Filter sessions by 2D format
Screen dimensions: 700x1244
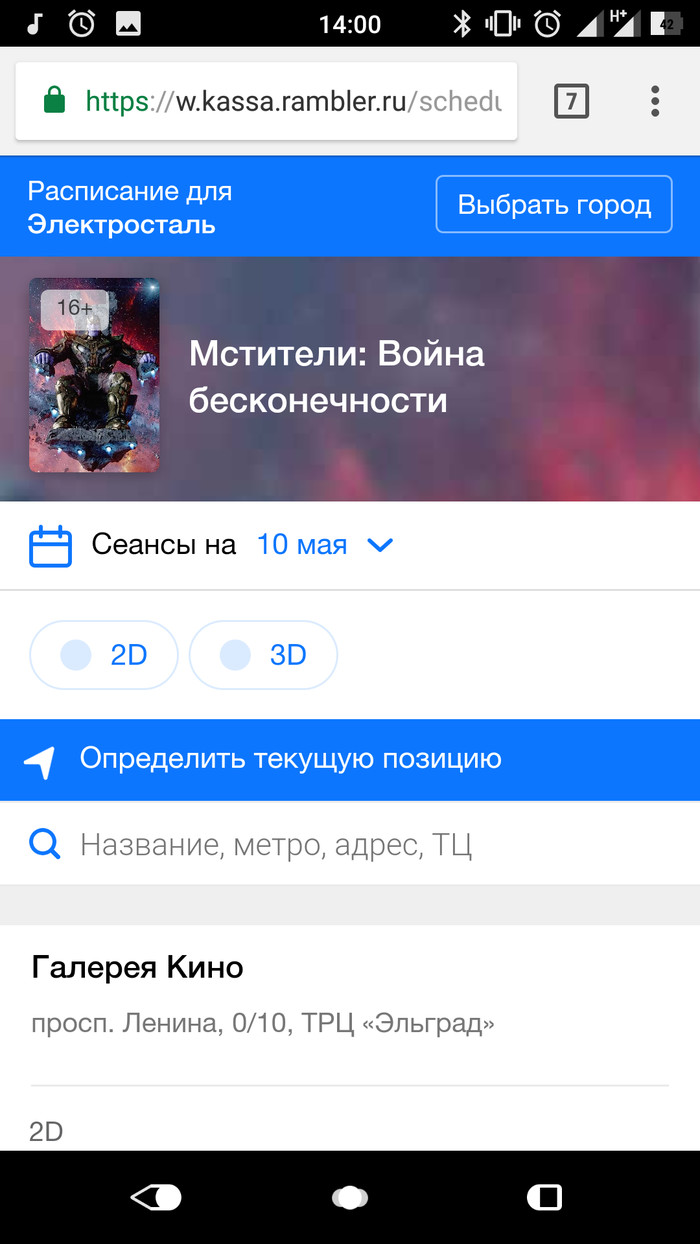pos(104,655)
